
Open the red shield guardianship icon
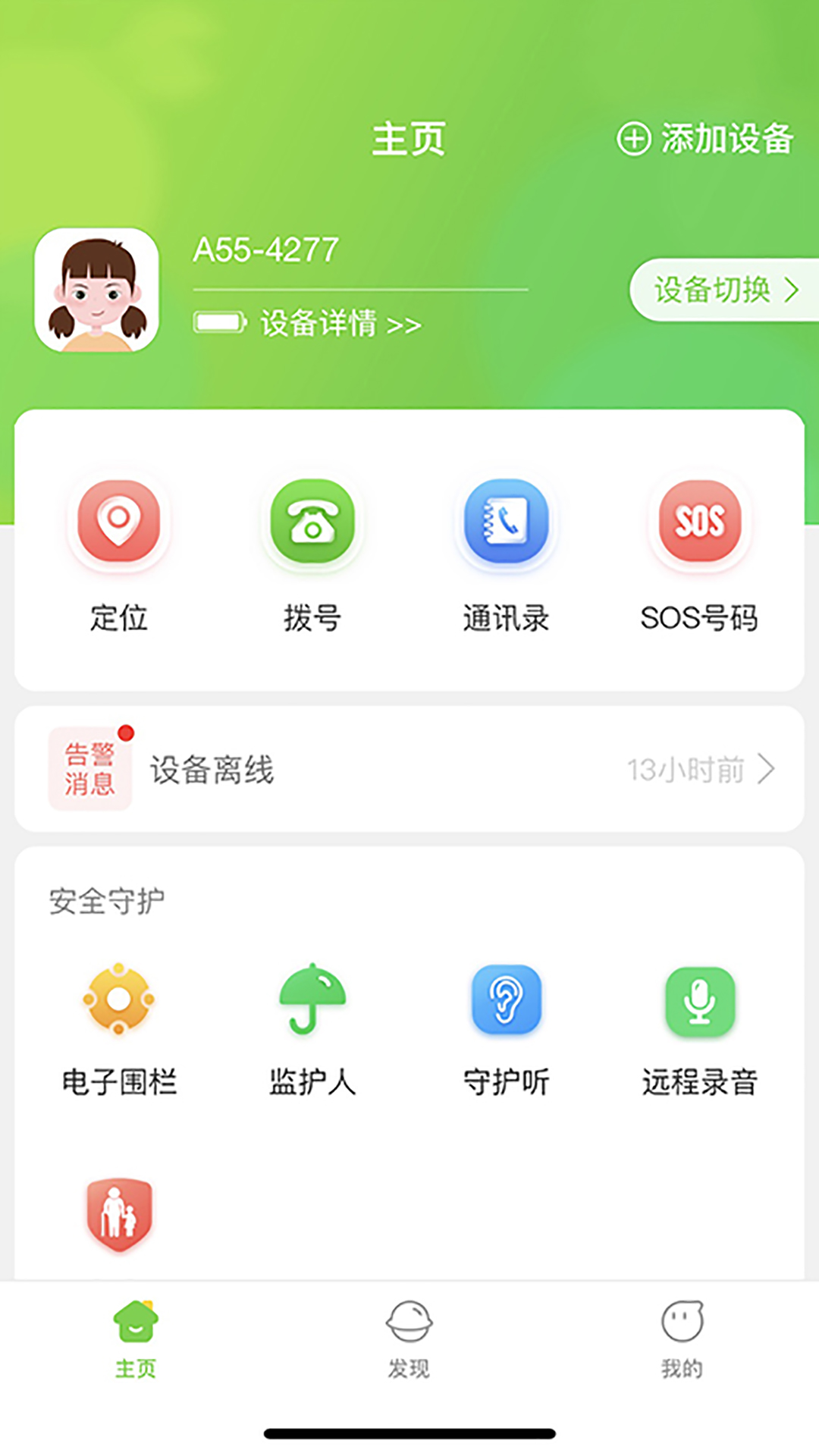tap(119, 1212)
